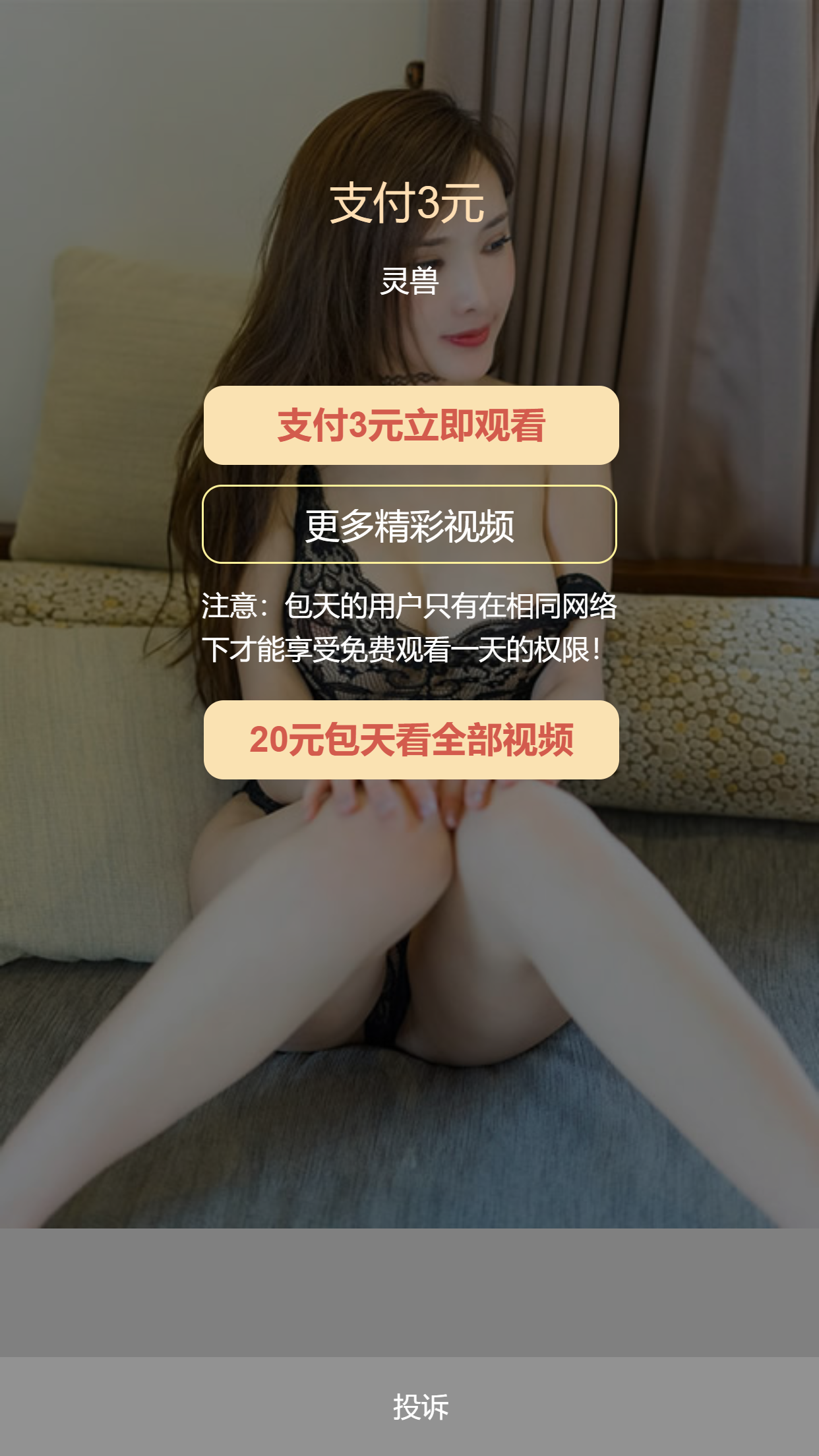Viewport: 819px width, 1456px height.
Task: Open the 投诉 complaint link
Action: click(x=421, y=1407)
